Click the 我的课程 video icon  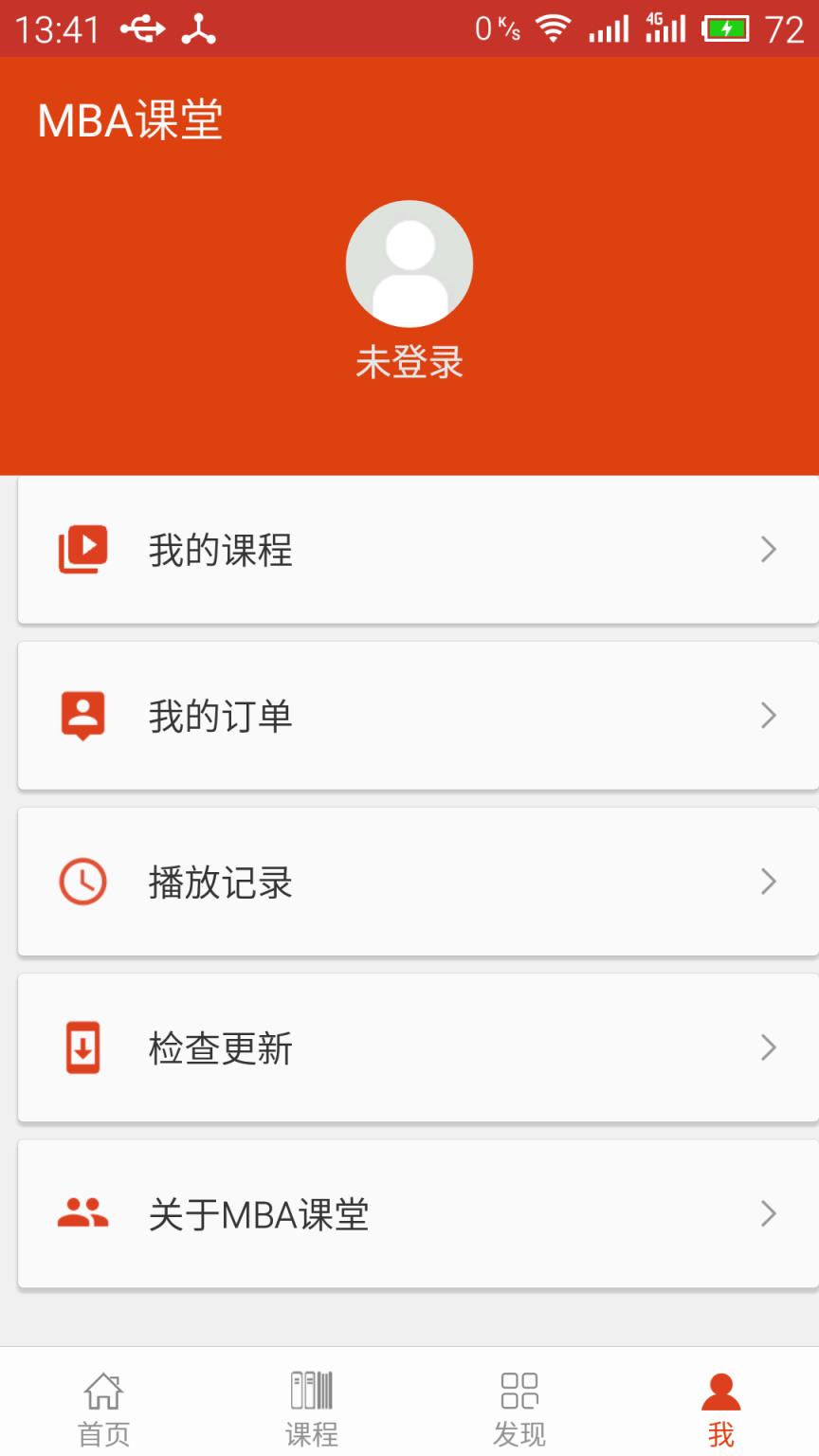[83, 550]
